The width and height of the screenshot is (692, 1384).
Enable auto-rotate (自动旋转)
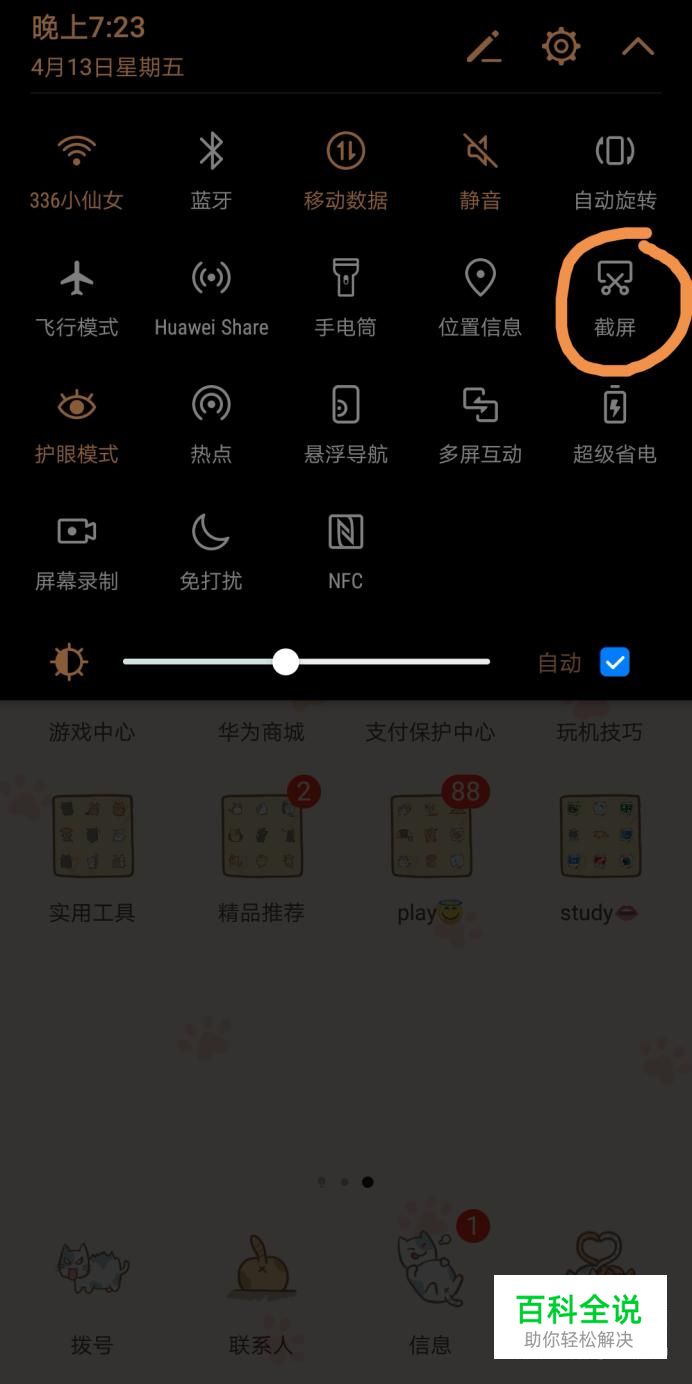(614, 153)
